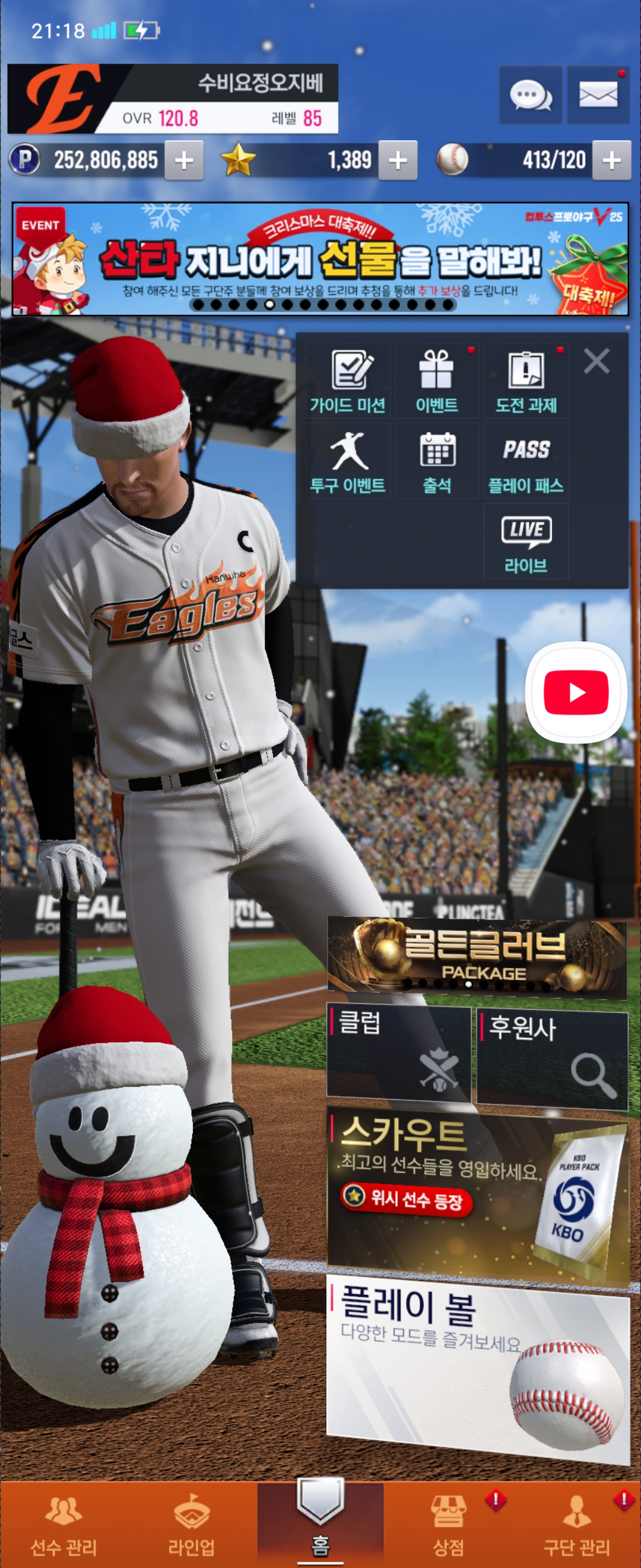The width and height of the screenshot is (641, 1568).
Task: Open 도전 과제 challenges
Action: [x=526, y=381]
